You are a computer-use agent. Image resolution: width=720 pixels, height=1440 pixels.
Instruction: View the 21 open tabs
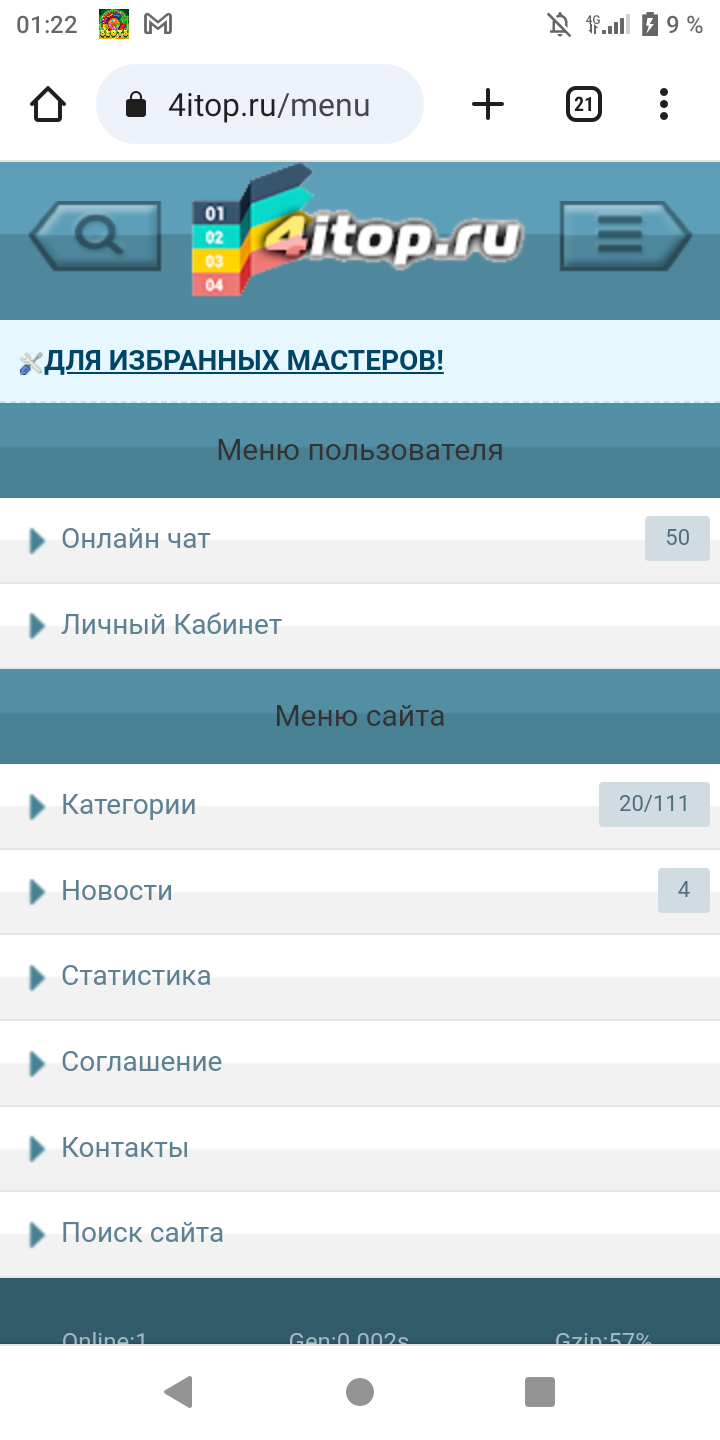pyautogui.click(x=584, y=104)
